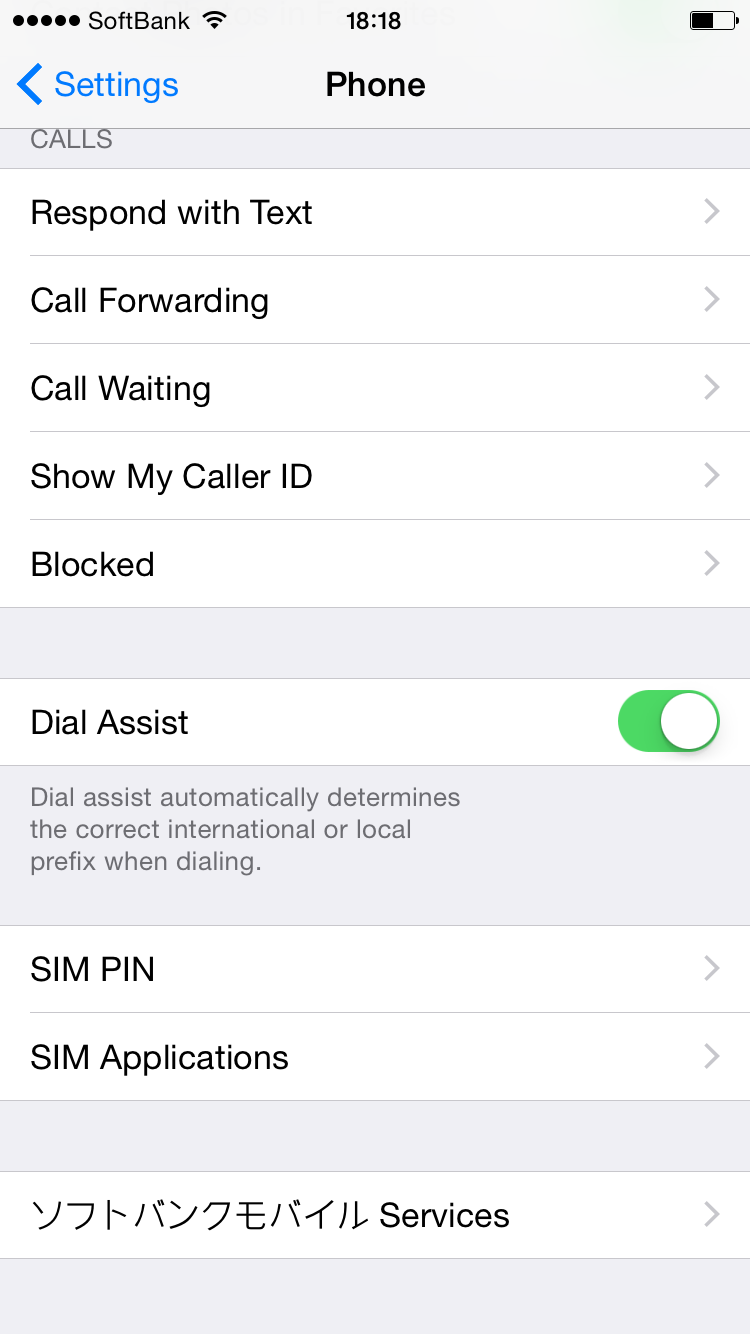Turn off the Dial Assist switch
This screenshot has width=750, height=1334.
coord(669,721)
